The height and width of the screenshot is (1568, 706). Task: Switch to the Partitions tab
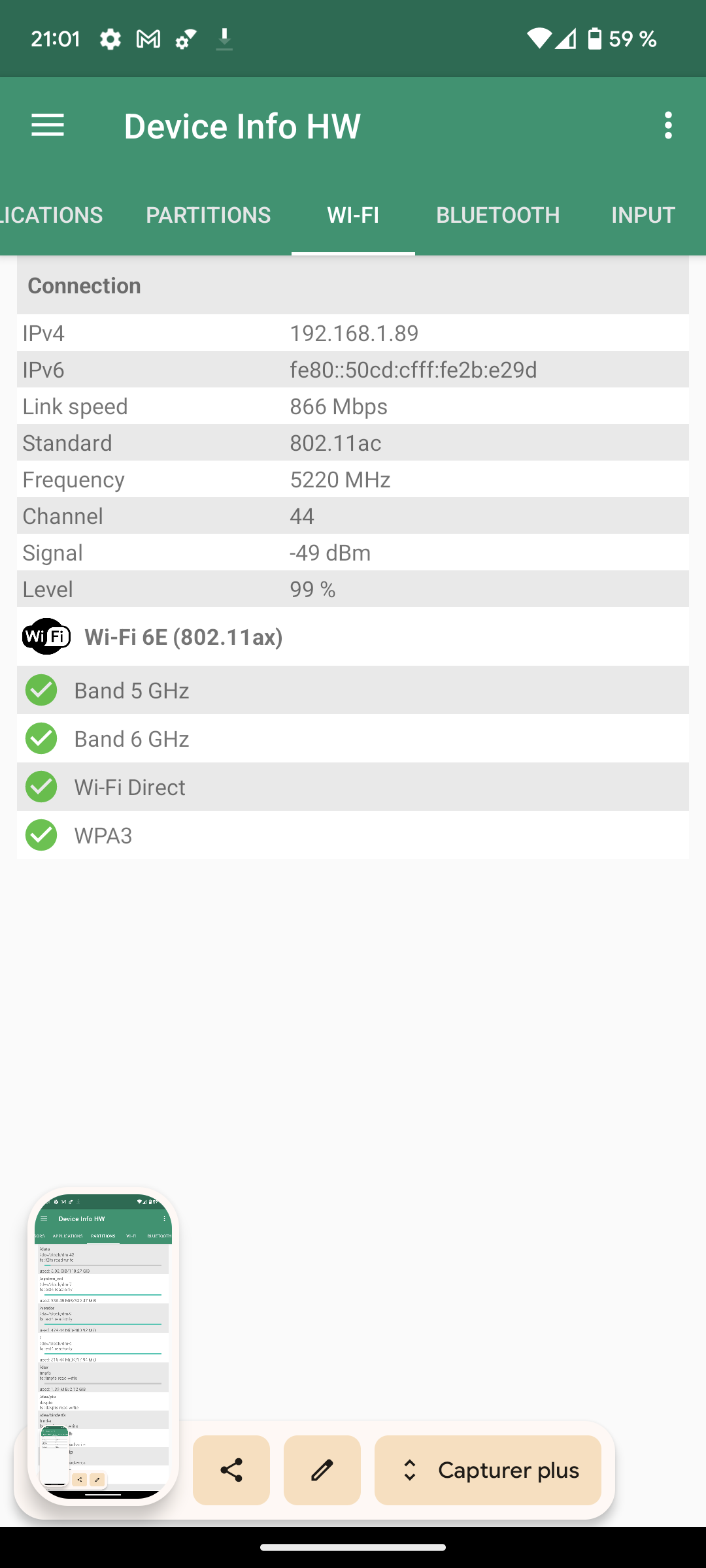[x=208, y=215]
